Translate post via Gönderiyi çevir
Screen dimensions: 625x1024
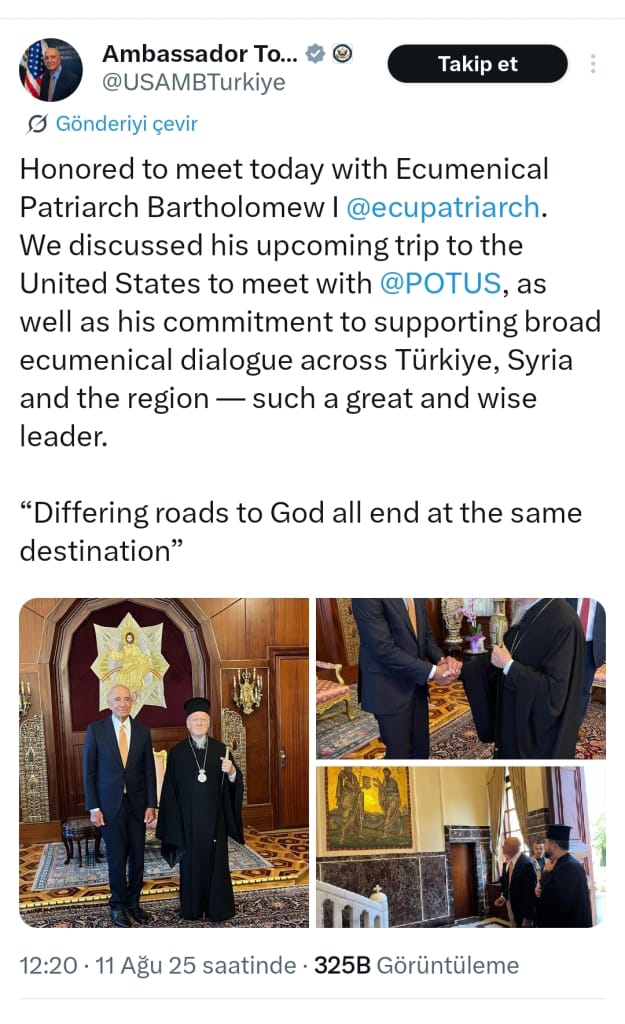pos(113,124)
